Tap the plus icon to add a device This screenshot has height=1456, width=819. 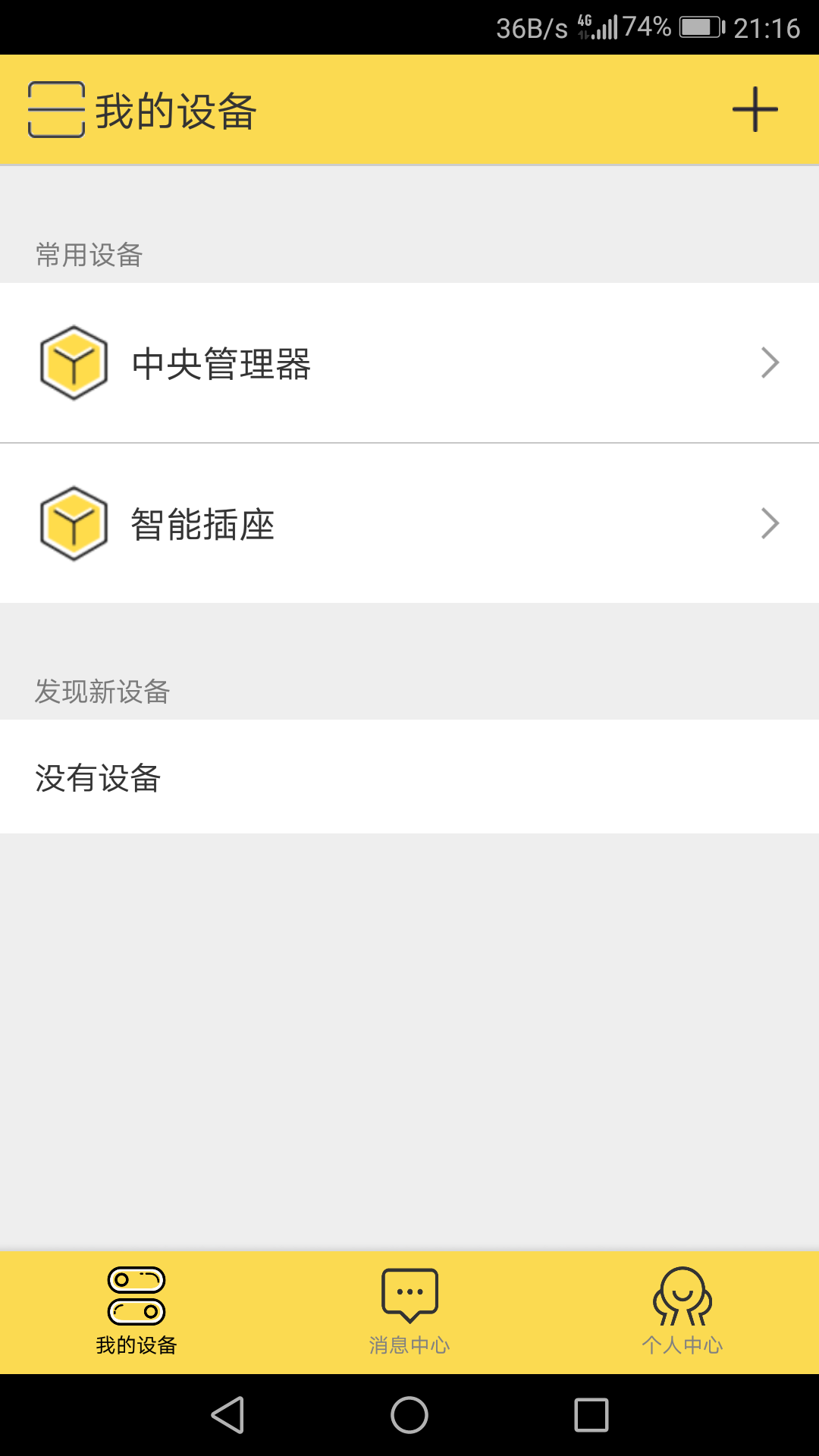(755, 110)
